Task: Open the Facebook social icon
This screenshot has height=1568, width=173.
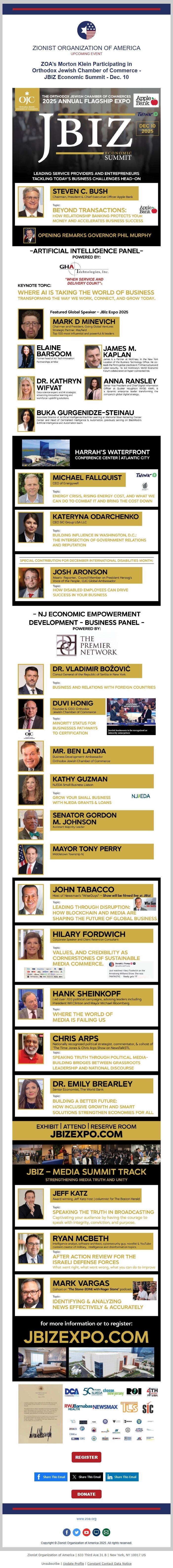Action: pyautogui.click(x=67, y=1532)
